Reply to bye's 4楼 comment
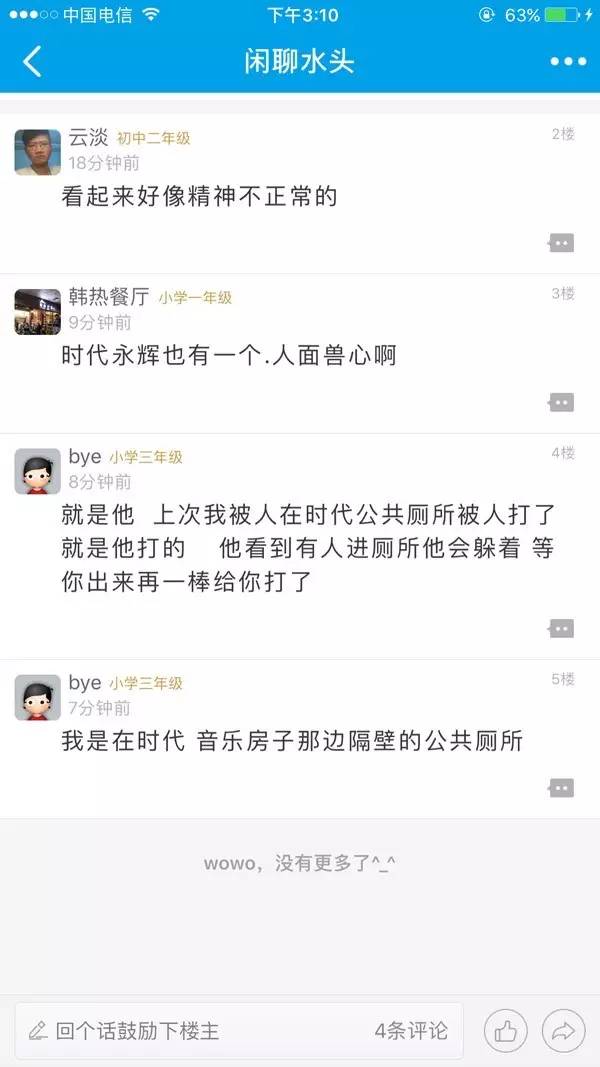The height and width of the screenshot is (1067, 600). [562, 628]
